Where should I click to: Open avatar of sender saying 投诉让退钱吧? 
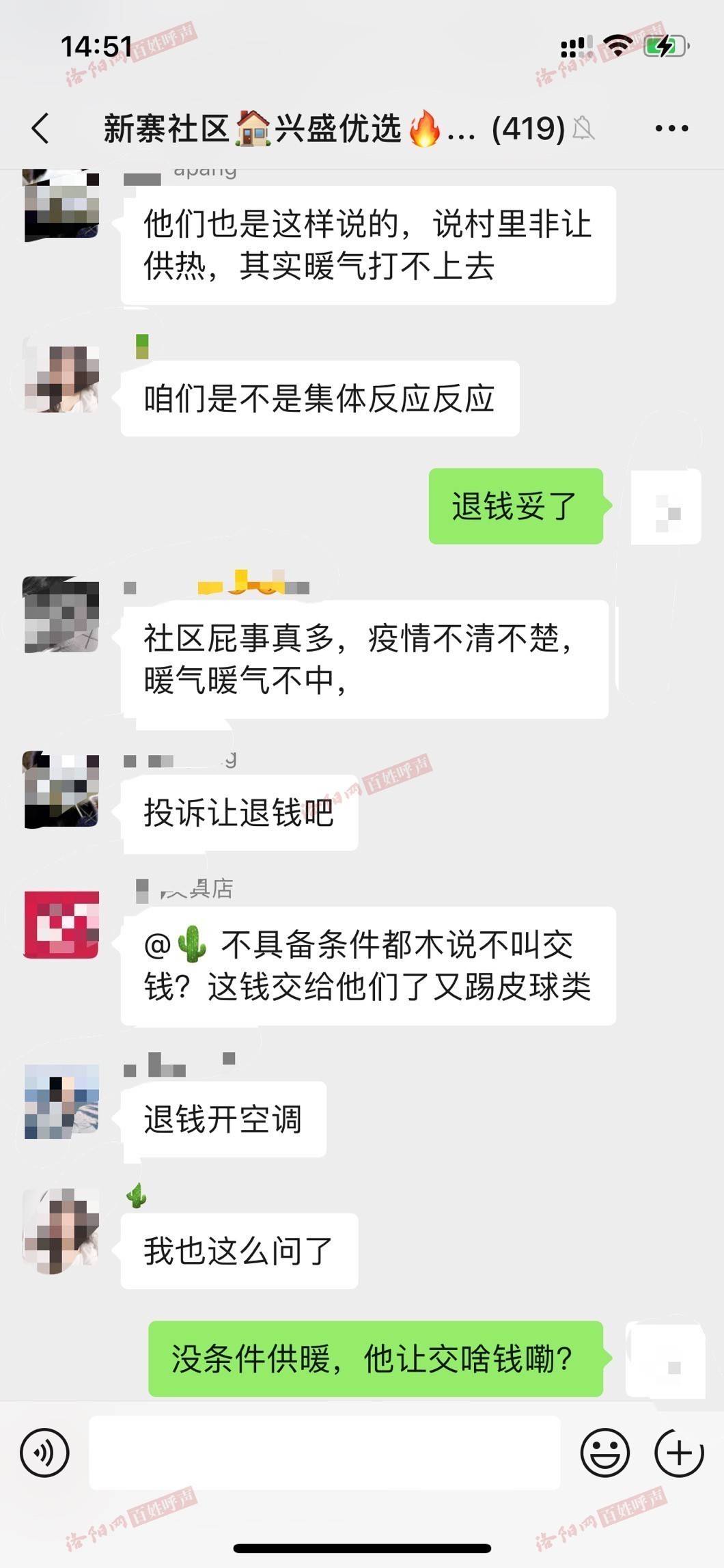61,790
